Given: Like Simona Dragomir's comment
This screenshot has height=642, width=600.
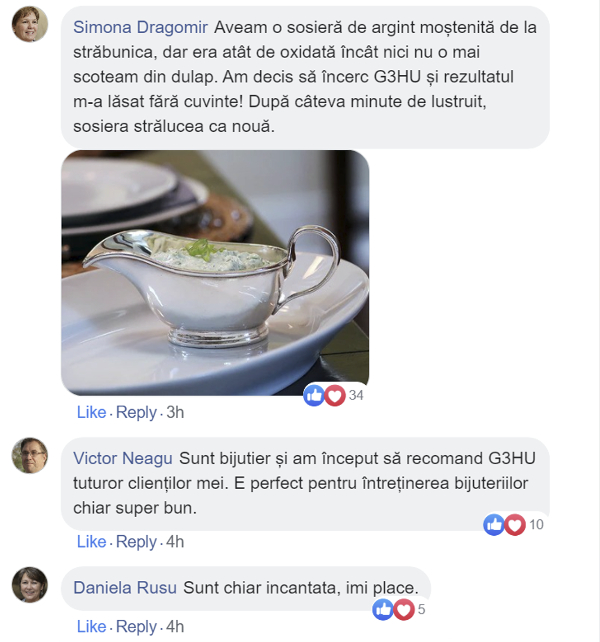Looking at the screenshot, I should [x=91, y=412].
